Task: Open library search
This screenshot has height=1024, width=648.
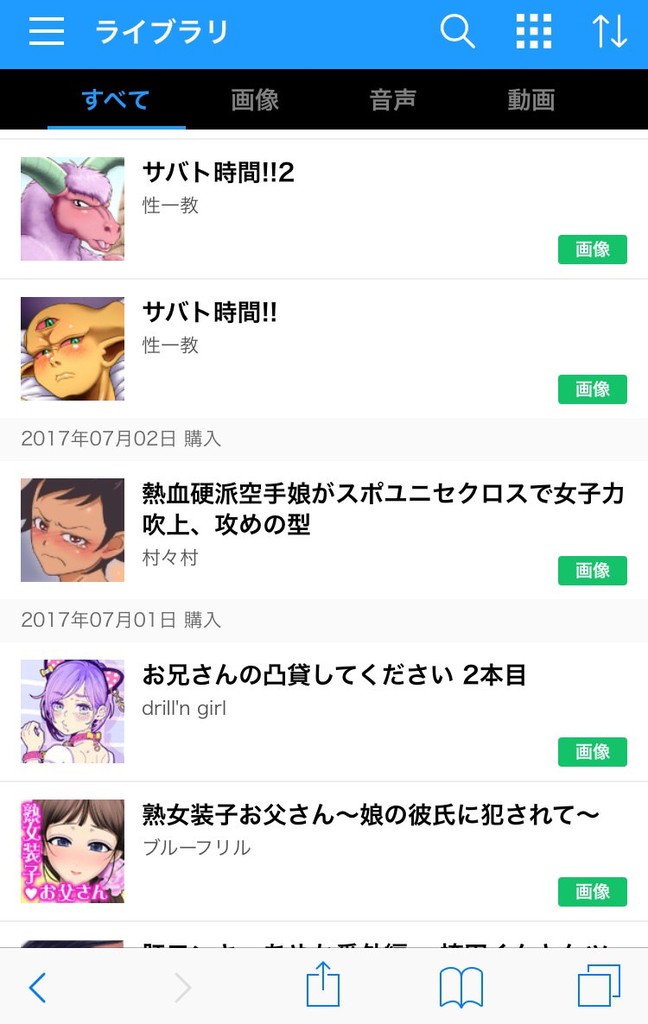Action: coord(457,31)
